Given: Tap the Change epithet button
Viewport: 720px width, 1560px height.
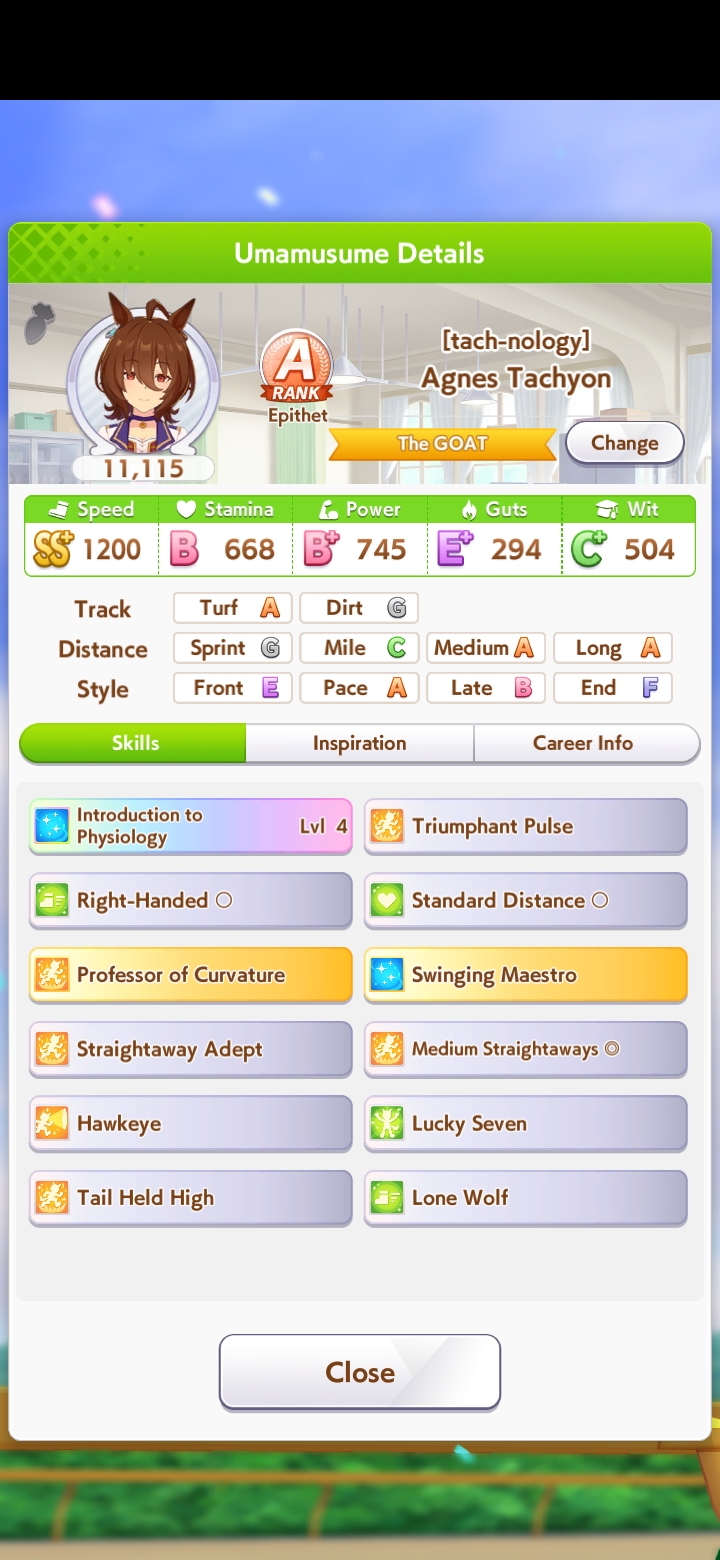Looking at the screenshot, I should click(x=624, y=443).
